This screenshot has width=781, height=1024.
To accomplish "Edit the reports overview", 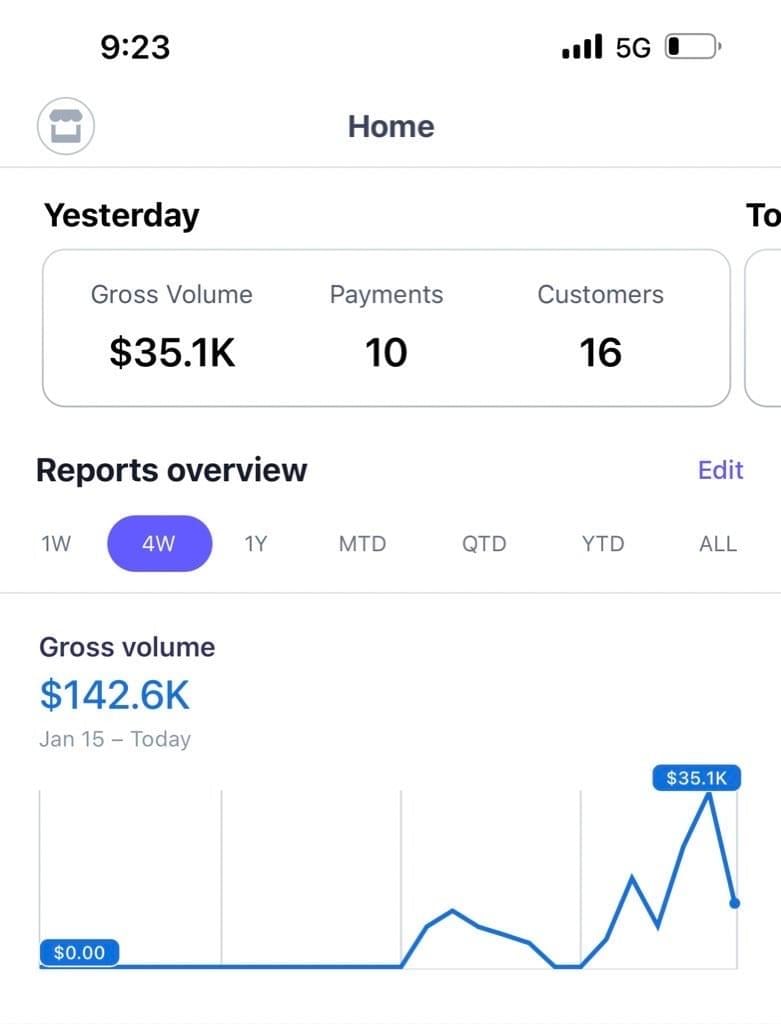I will (x=720, y=470).
